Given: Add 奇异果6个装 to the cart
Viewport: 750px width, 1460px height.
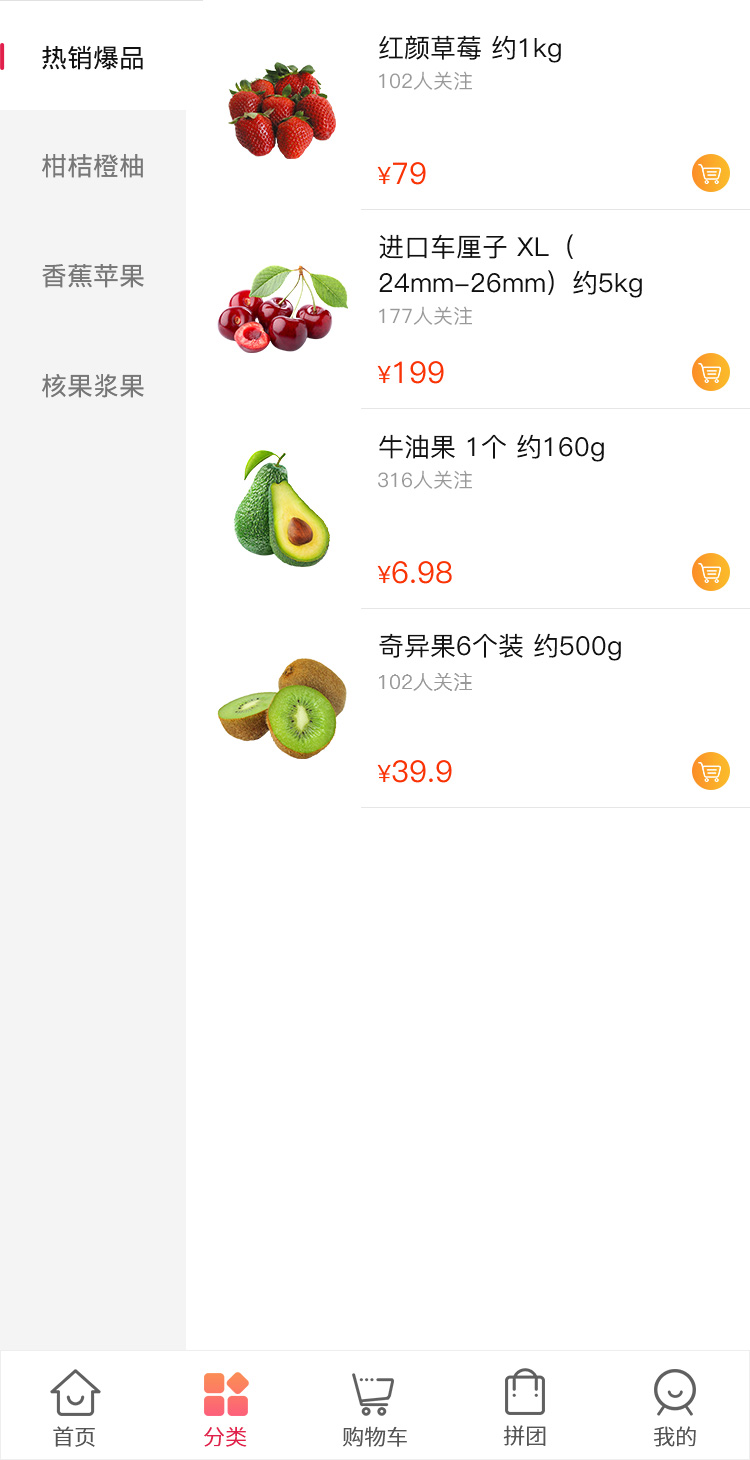Looking at the screenshot, I should [x=710, y=772].
